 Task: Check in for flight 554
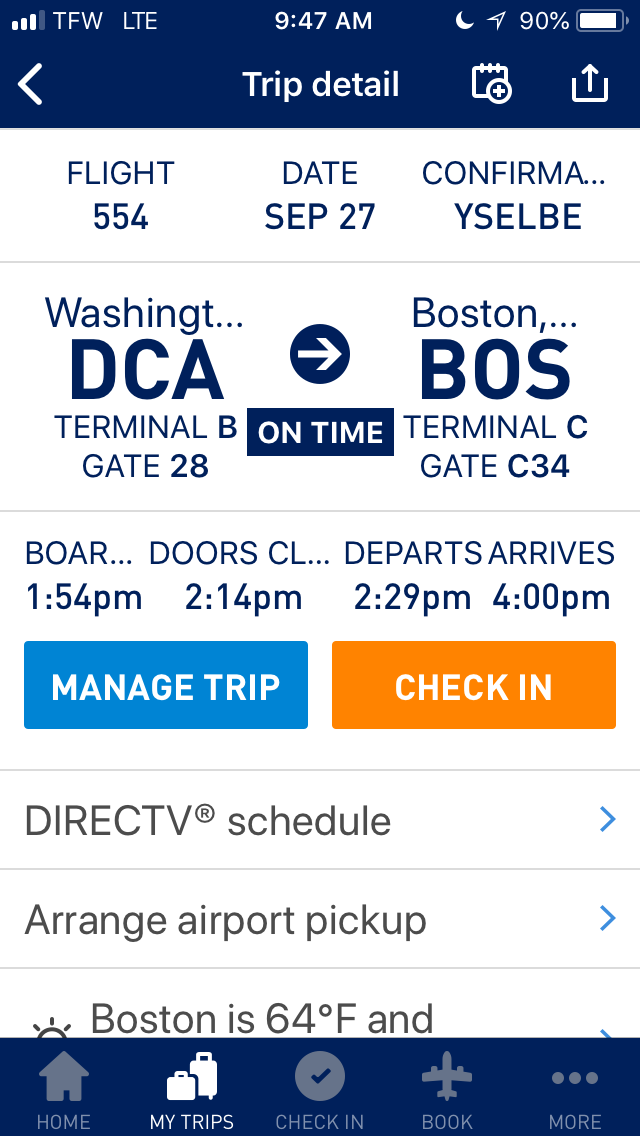tap(473, 686)
